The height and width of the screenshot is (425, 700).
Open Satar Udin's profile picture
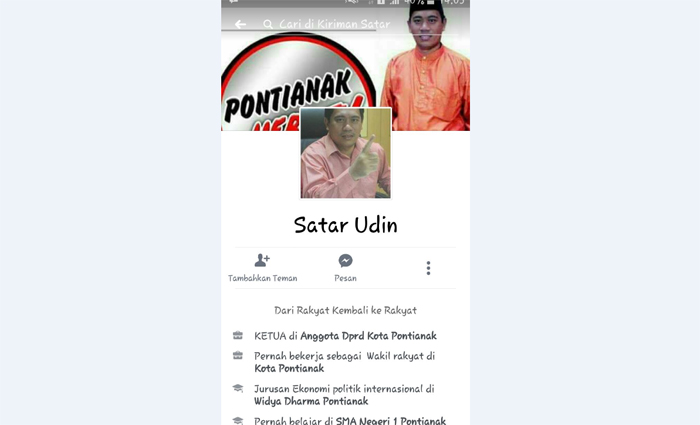click(x=345, y=153)
